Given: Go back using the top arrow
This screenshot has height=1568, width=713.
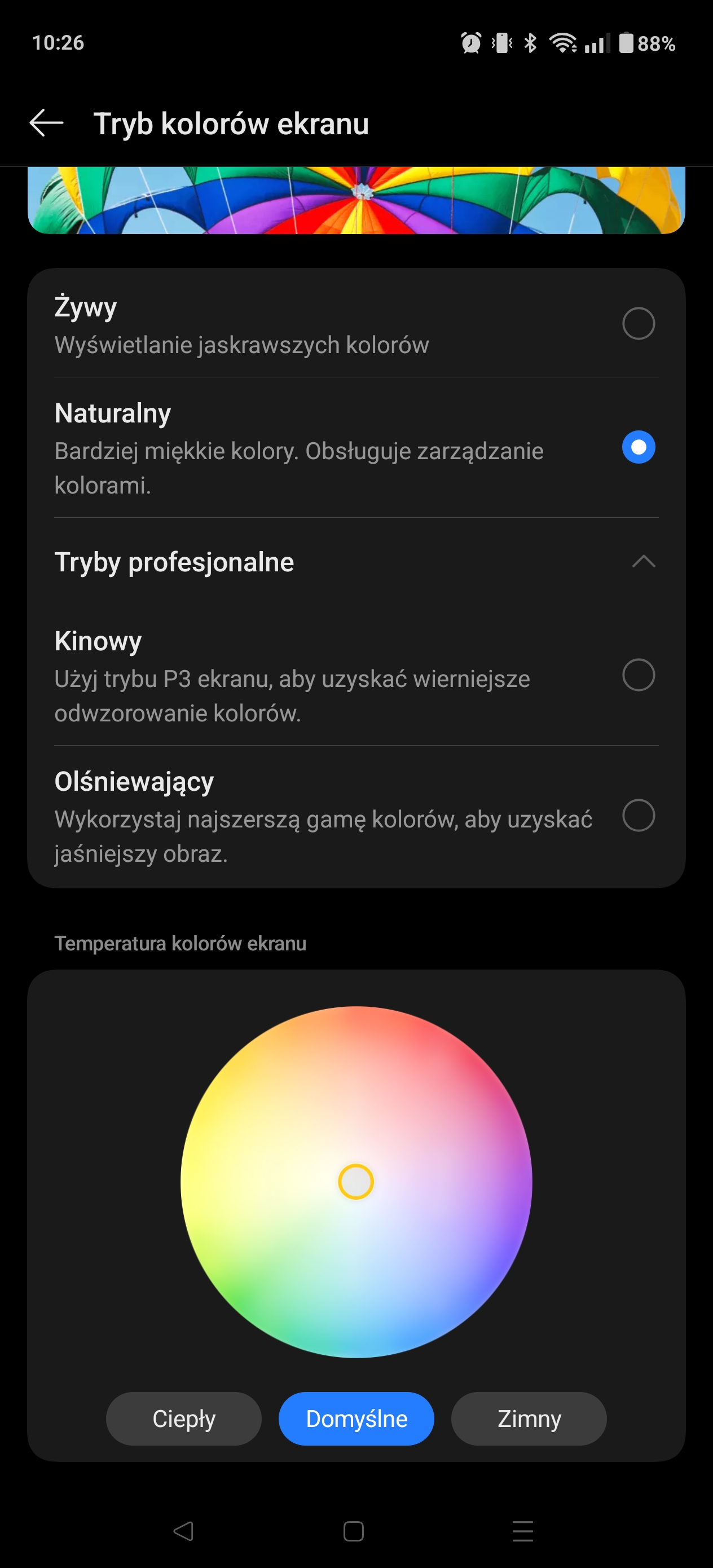Looking at the screenshot, I should pyautogui.click(x=46, y=124).
